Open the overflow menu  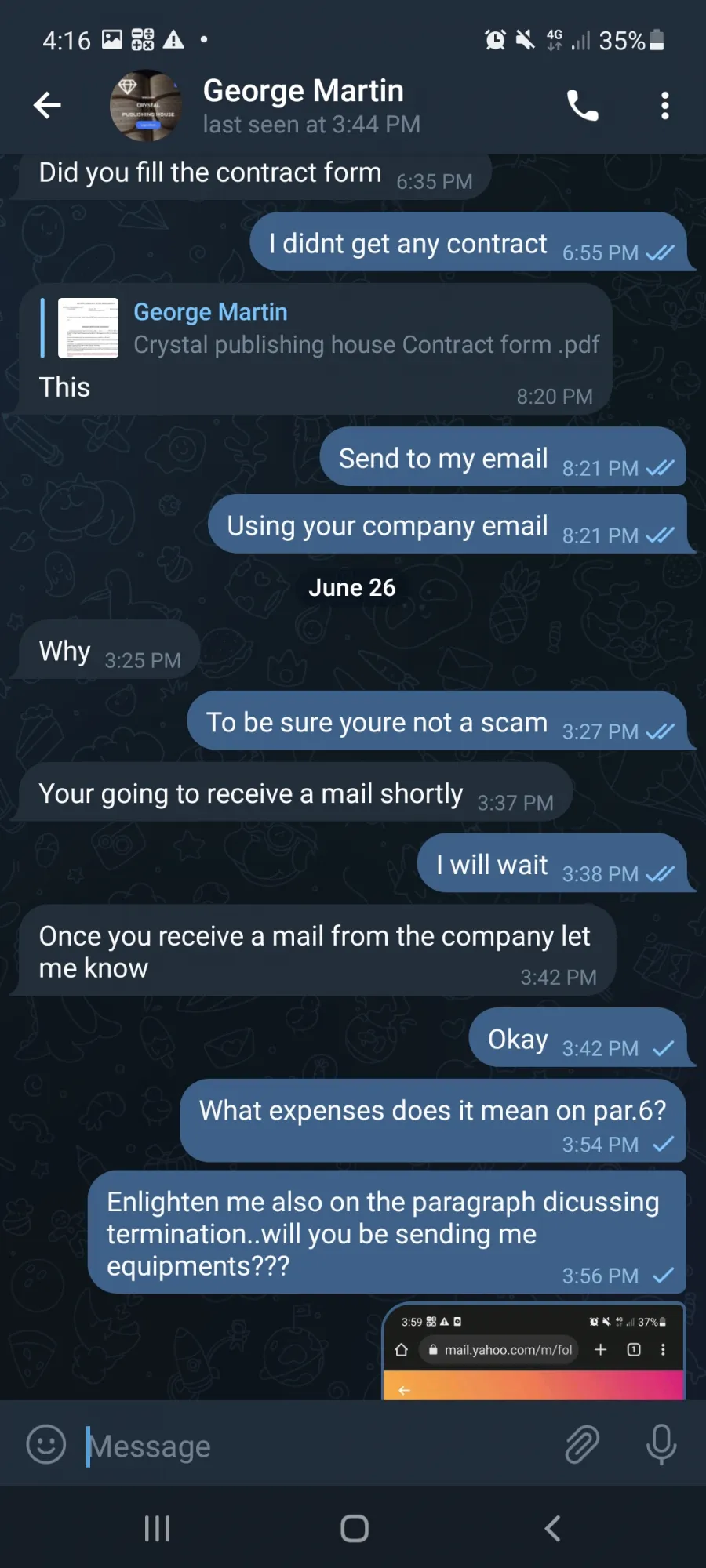pos(664,105)
